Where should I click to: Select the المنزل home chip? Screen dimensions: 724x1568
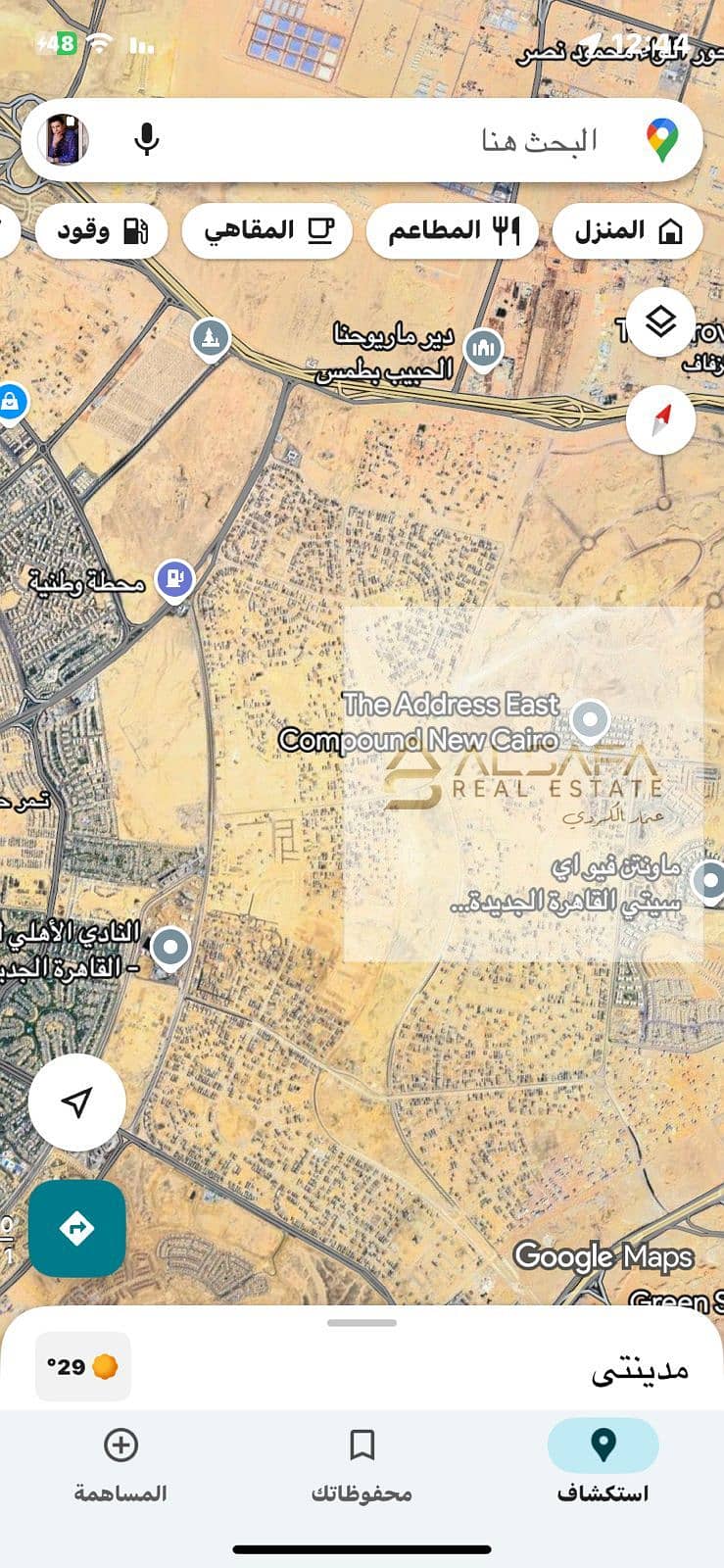627,231
